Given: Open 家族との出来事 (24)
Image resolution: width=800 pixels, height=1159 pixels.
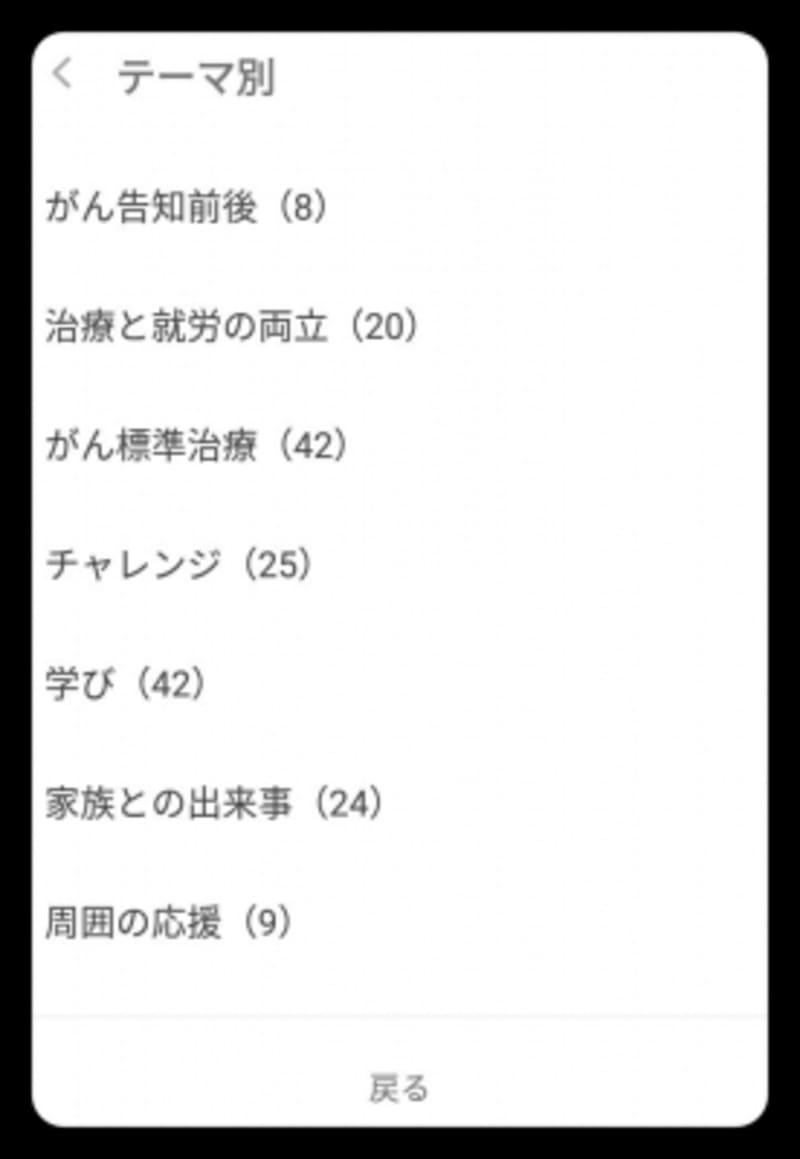Looking at the screenshot, I should pyautogui.click(x=214, y=803).
